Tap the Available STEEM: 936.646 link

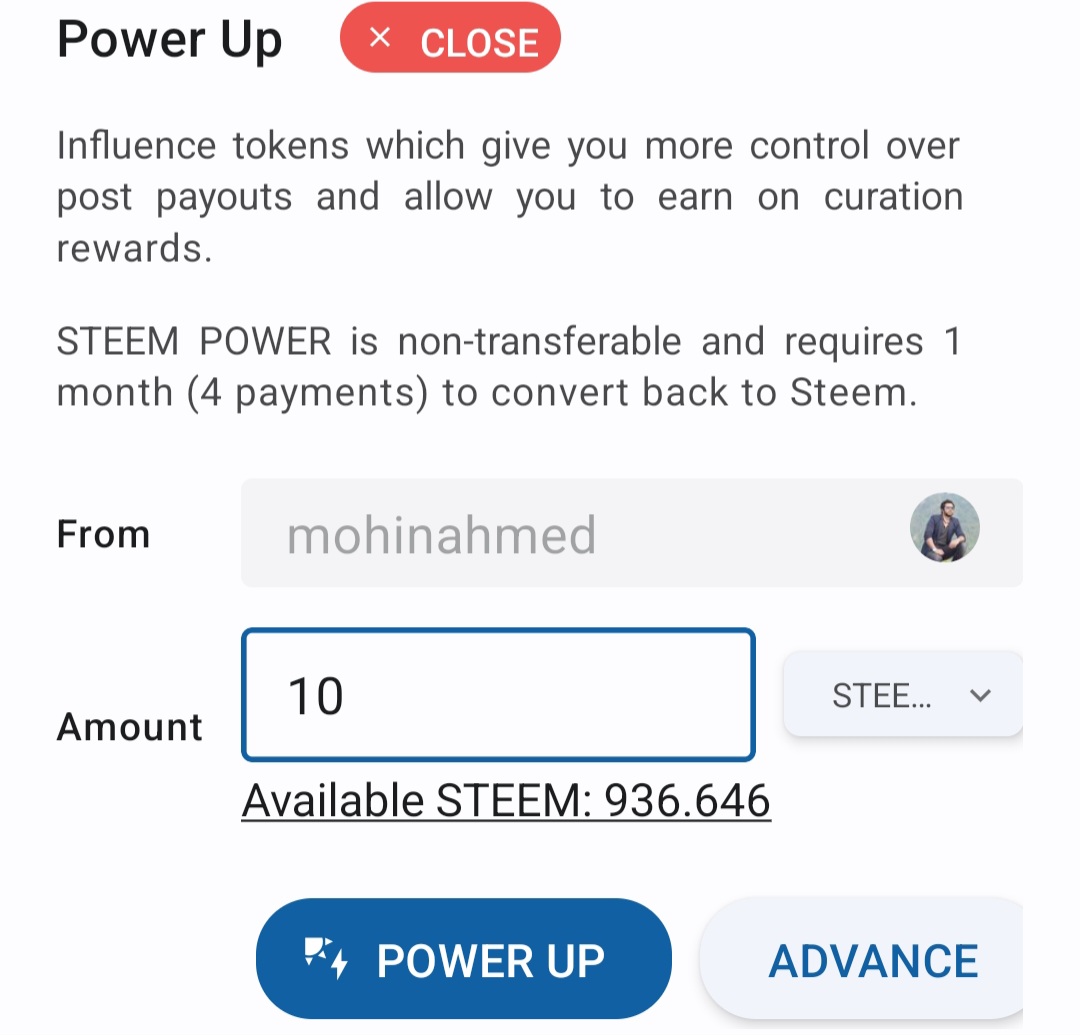[506, 801]
